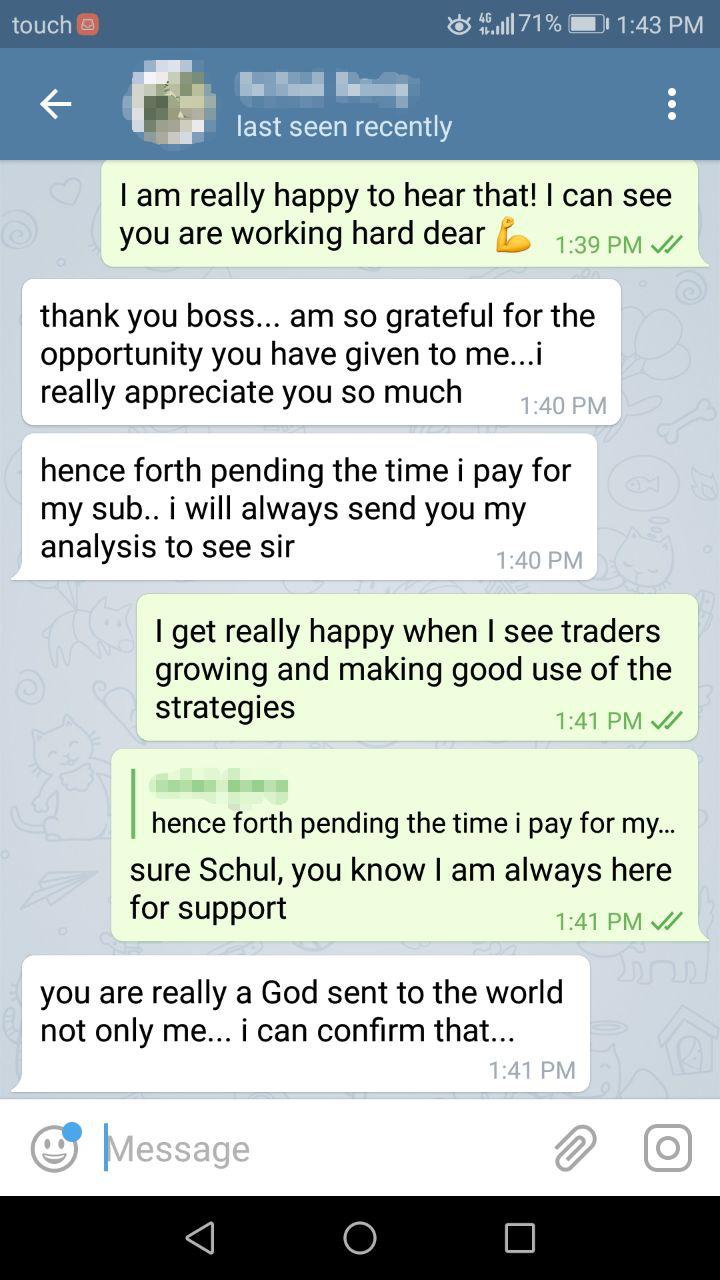
Task: Open the camera icon to capture media
Action: click(x=667, y=1147)
